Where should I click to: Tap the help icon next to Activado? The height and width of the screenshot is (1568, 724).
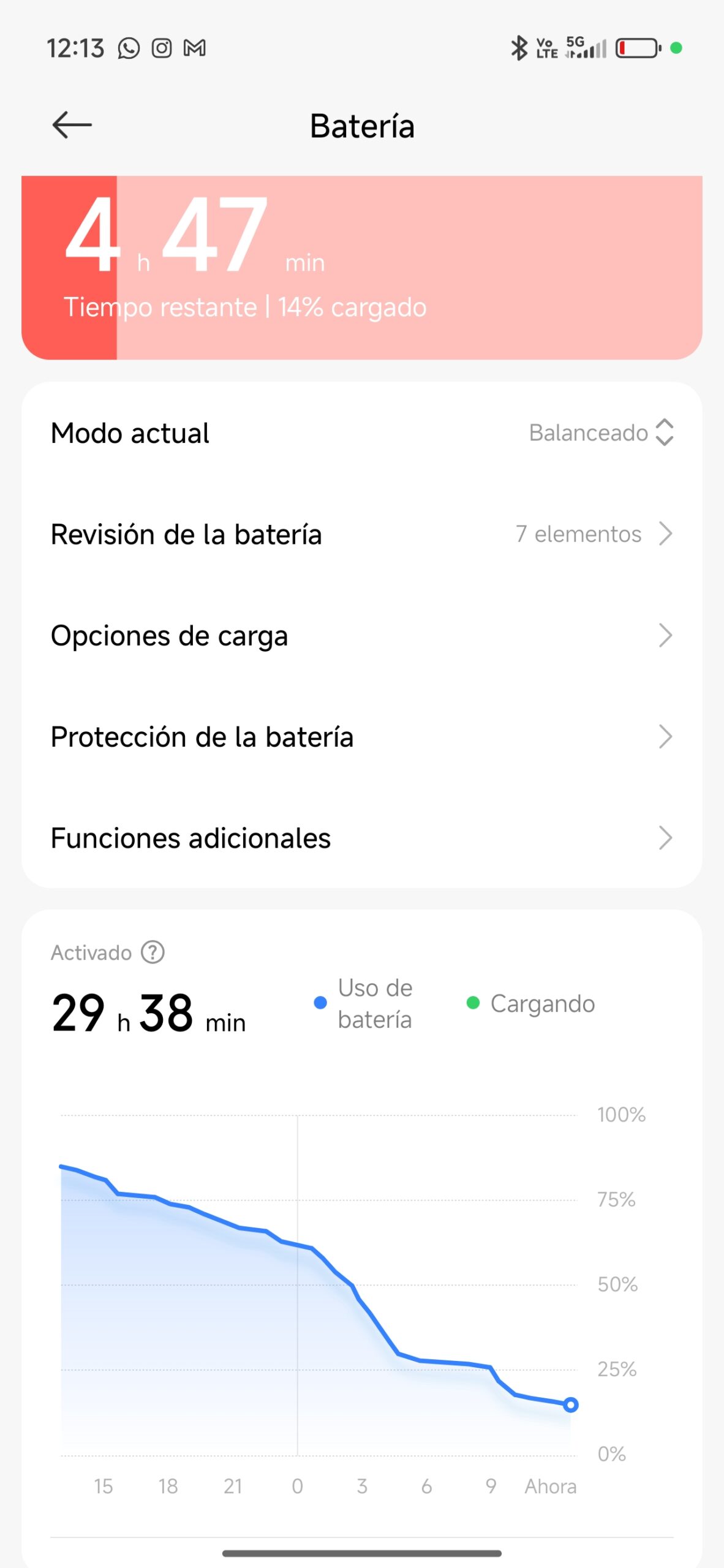tap(153, 952)
